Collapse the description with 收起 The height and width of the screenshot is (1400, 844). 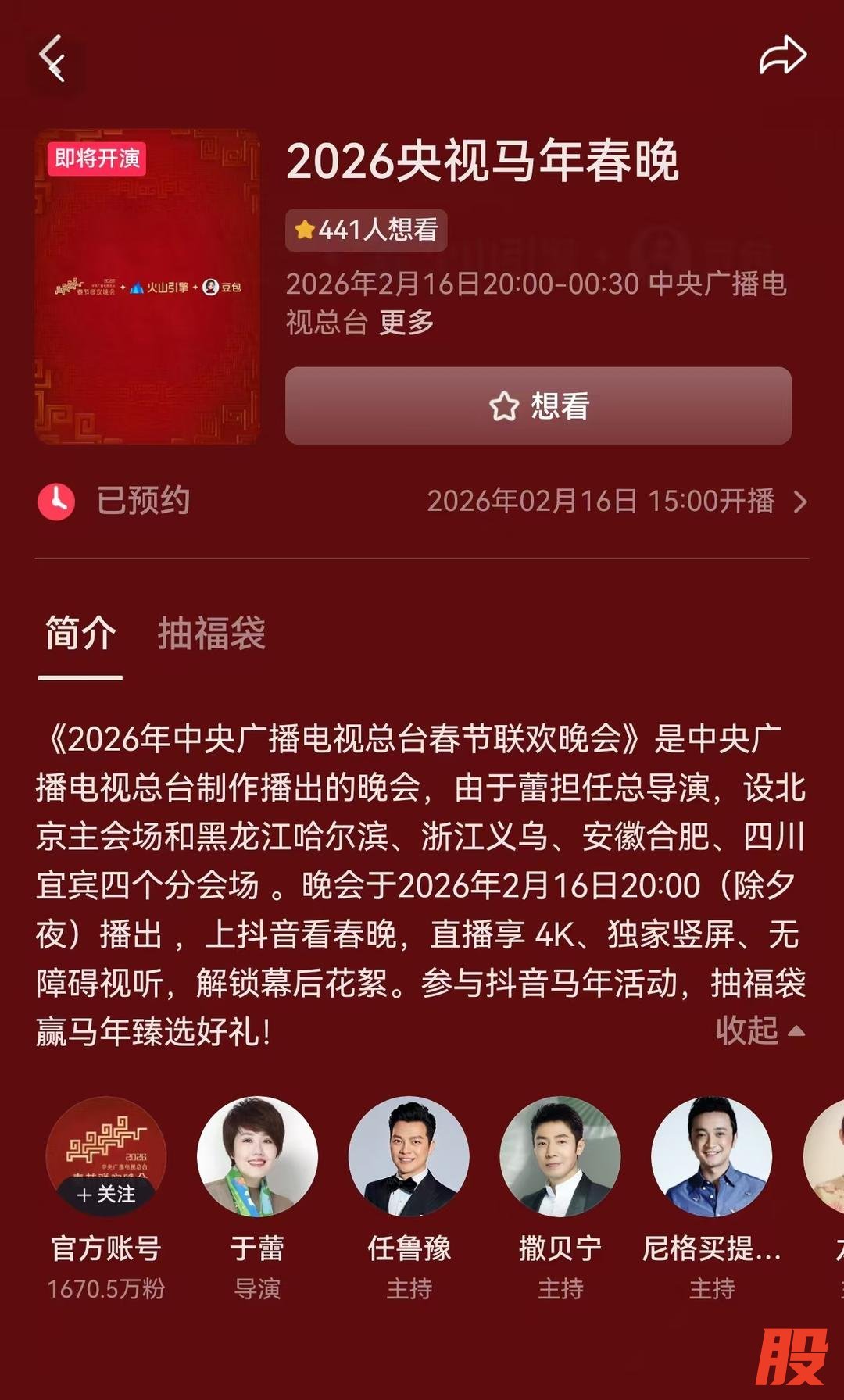pos(760,1030)
